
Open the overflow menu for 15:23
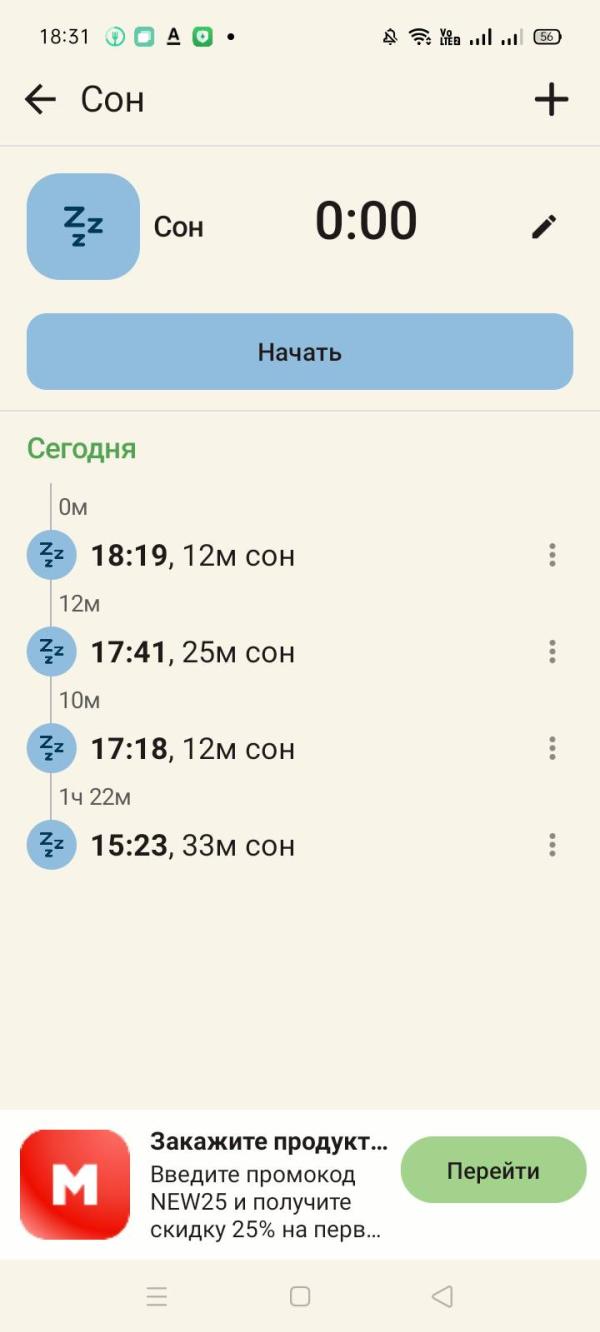click(x=552, y=846)
